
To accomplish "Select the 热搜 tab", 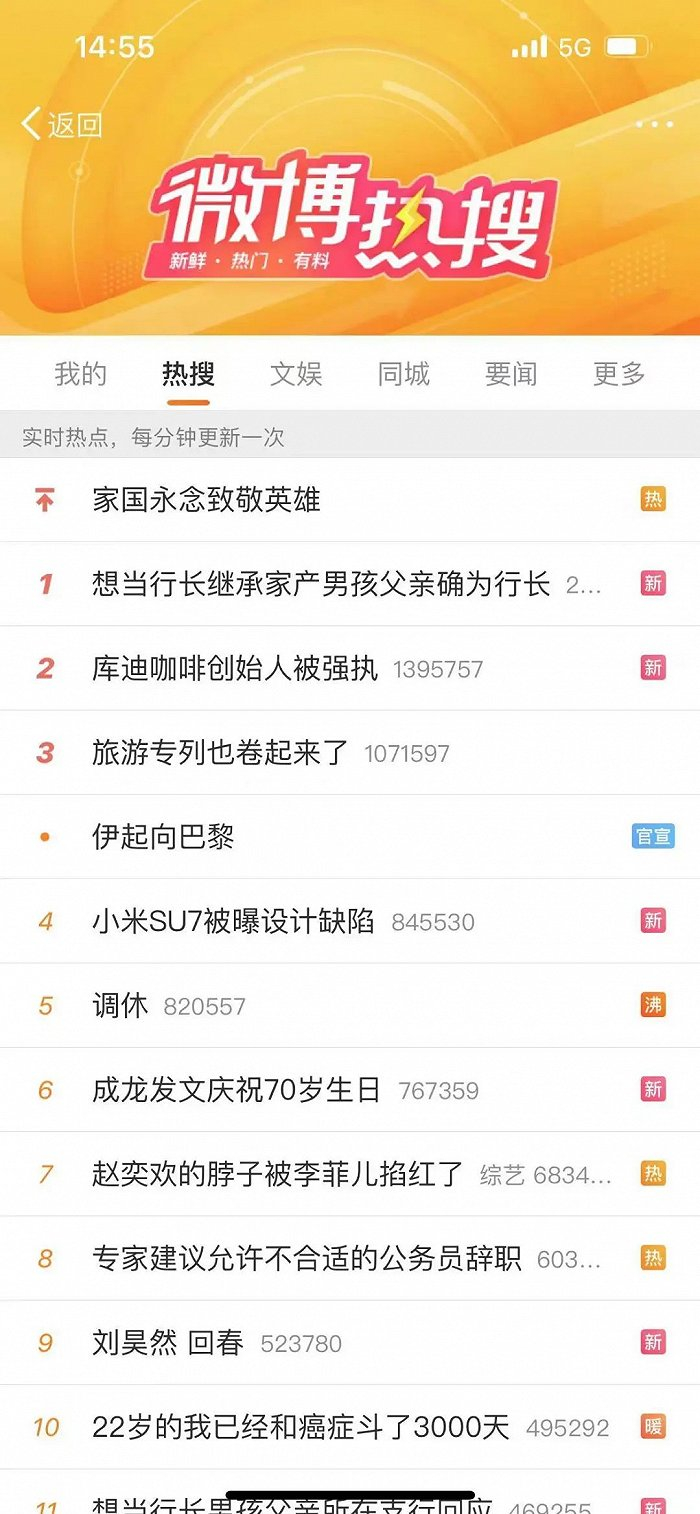I will coord(188,374).
